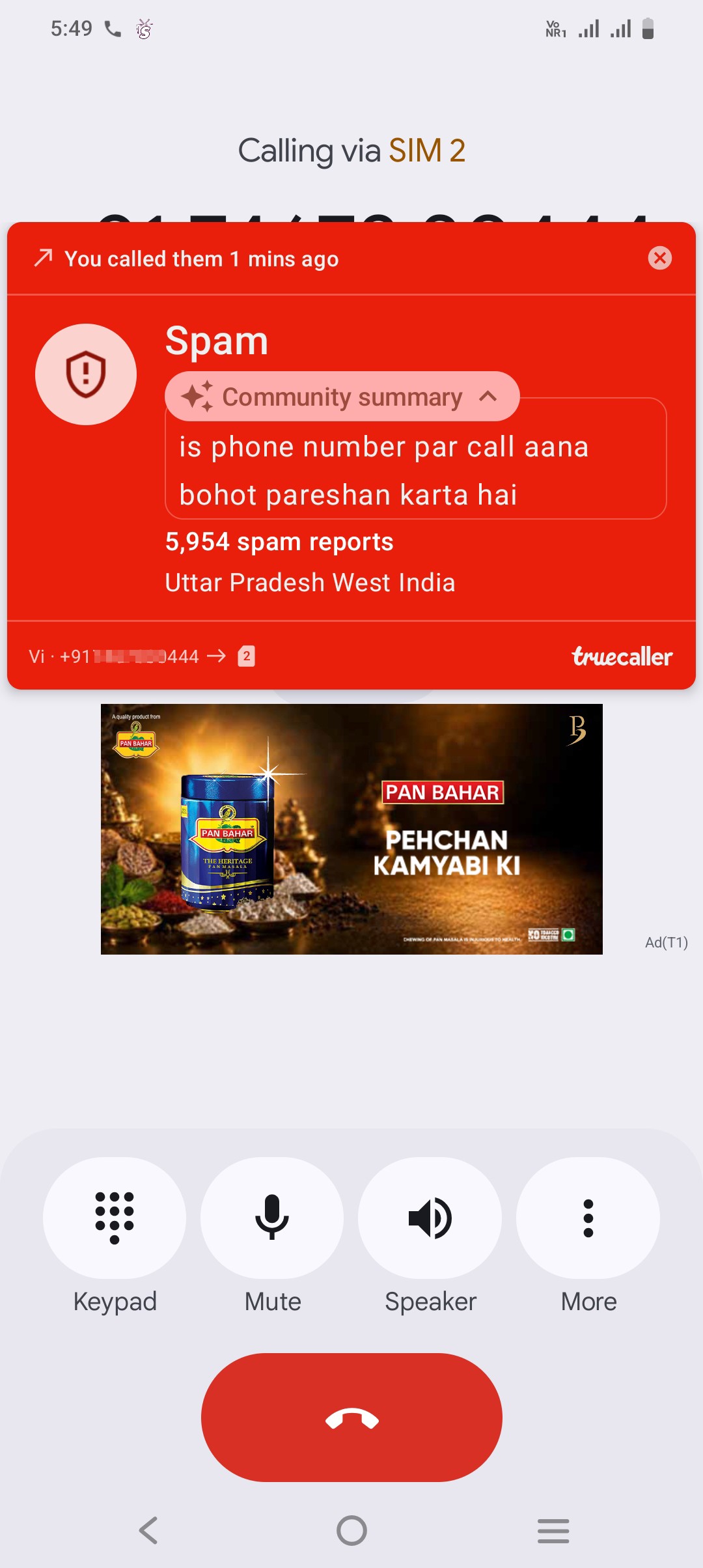This screenshot has width=703, height=1568.
Task: End the ongoing call
Action: coord(351,1418)
